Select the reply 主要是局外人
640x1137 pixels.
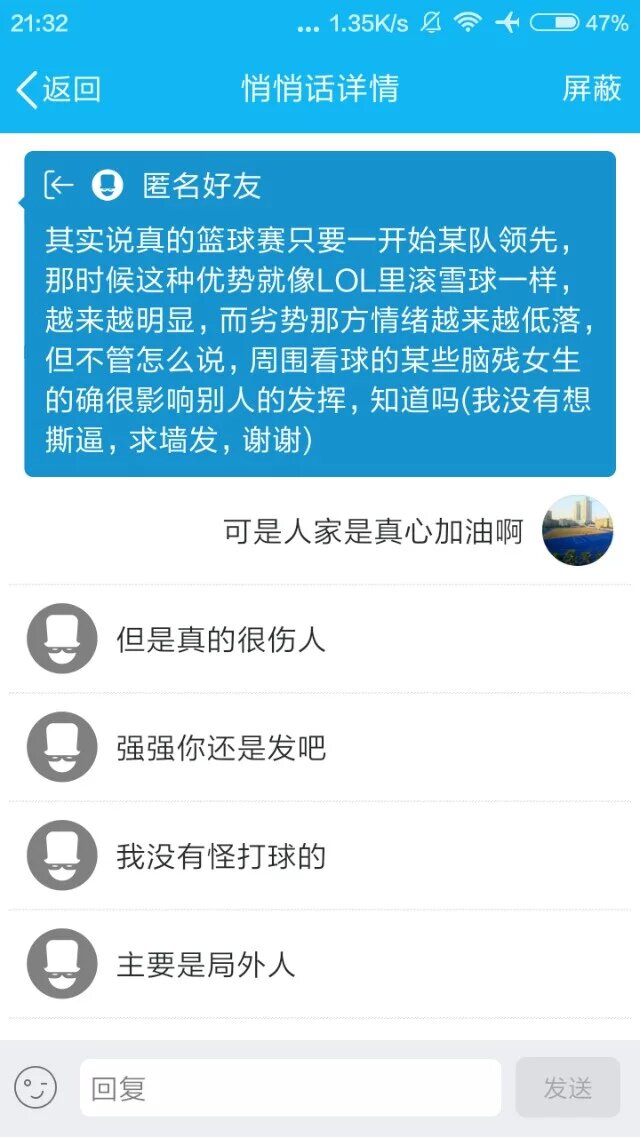coord(206,964)
